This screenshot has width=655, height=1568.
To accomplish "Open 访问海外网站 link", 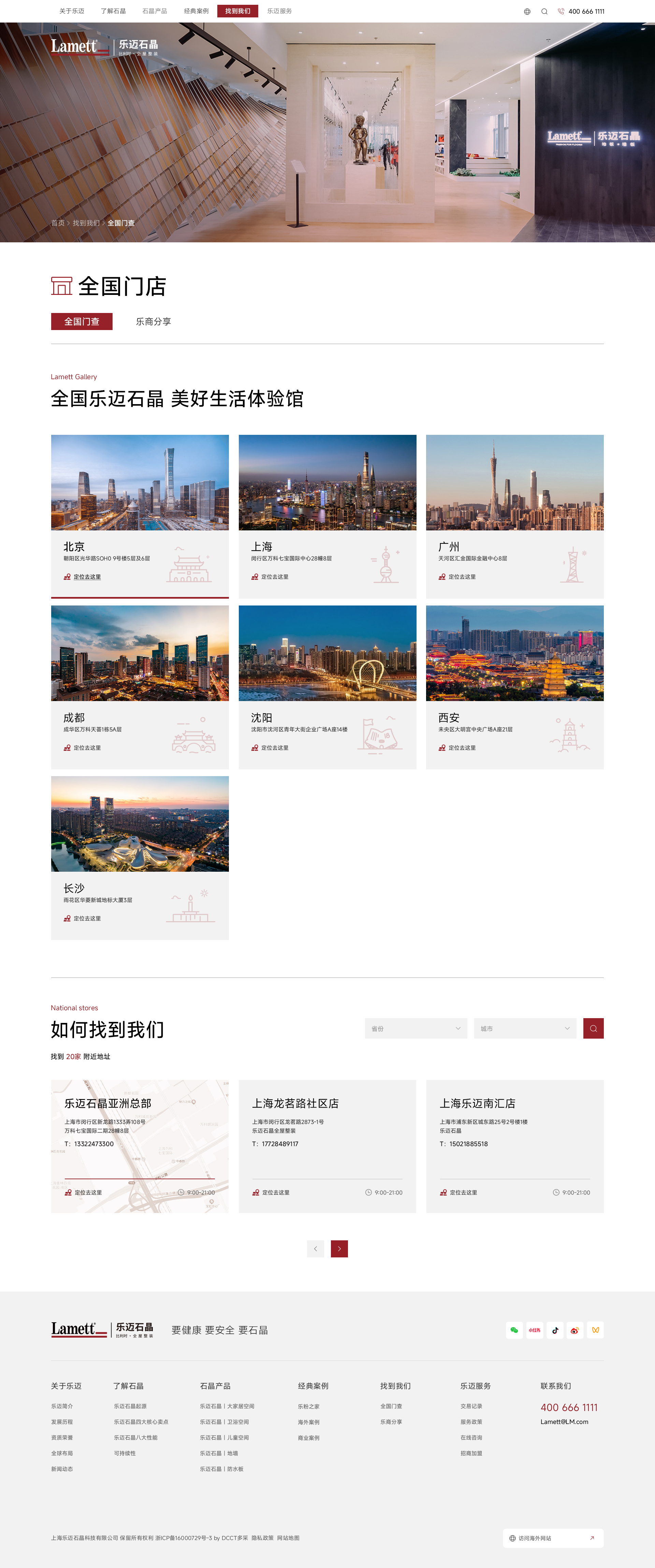I will tap(553, 1538).
